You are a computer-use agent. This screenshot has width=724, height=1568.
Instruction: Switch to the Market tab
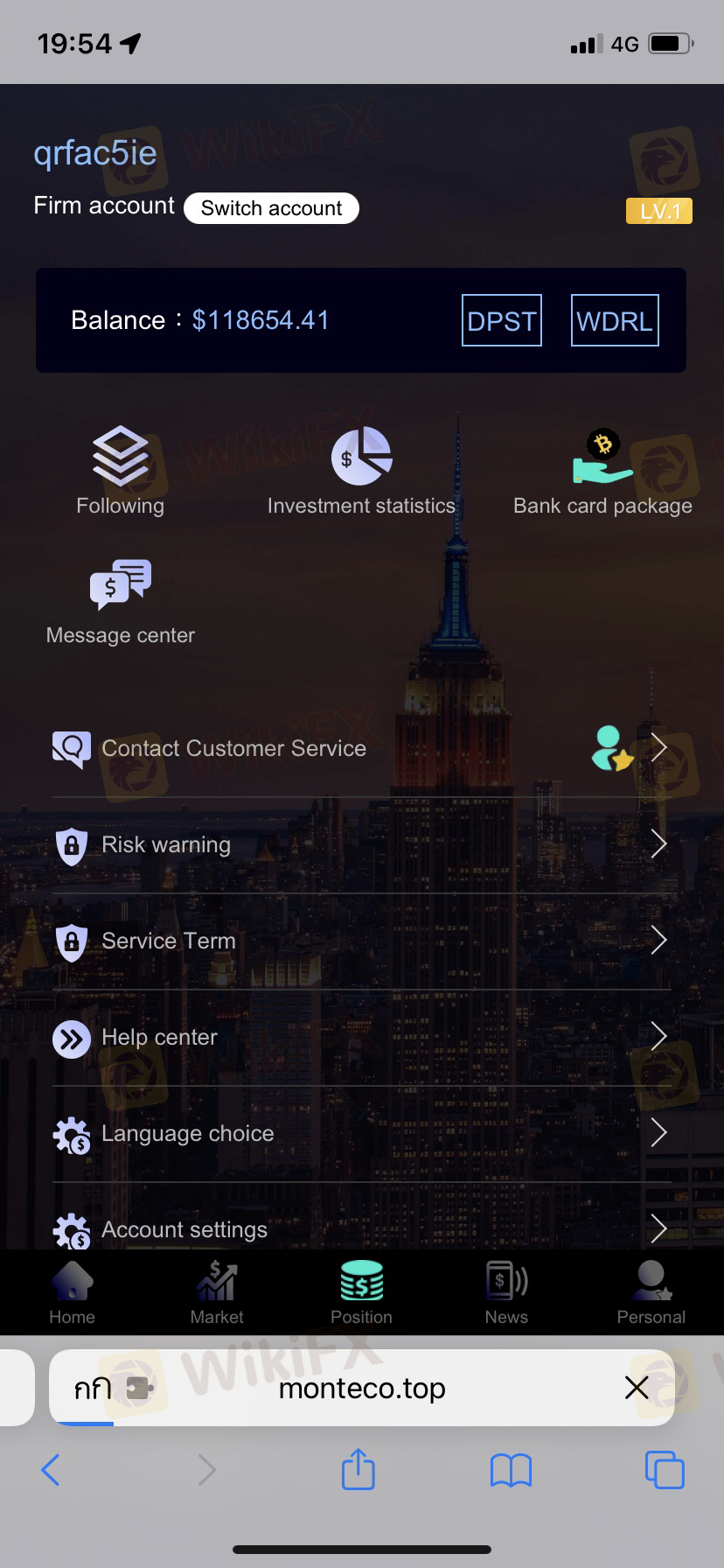217,1293
